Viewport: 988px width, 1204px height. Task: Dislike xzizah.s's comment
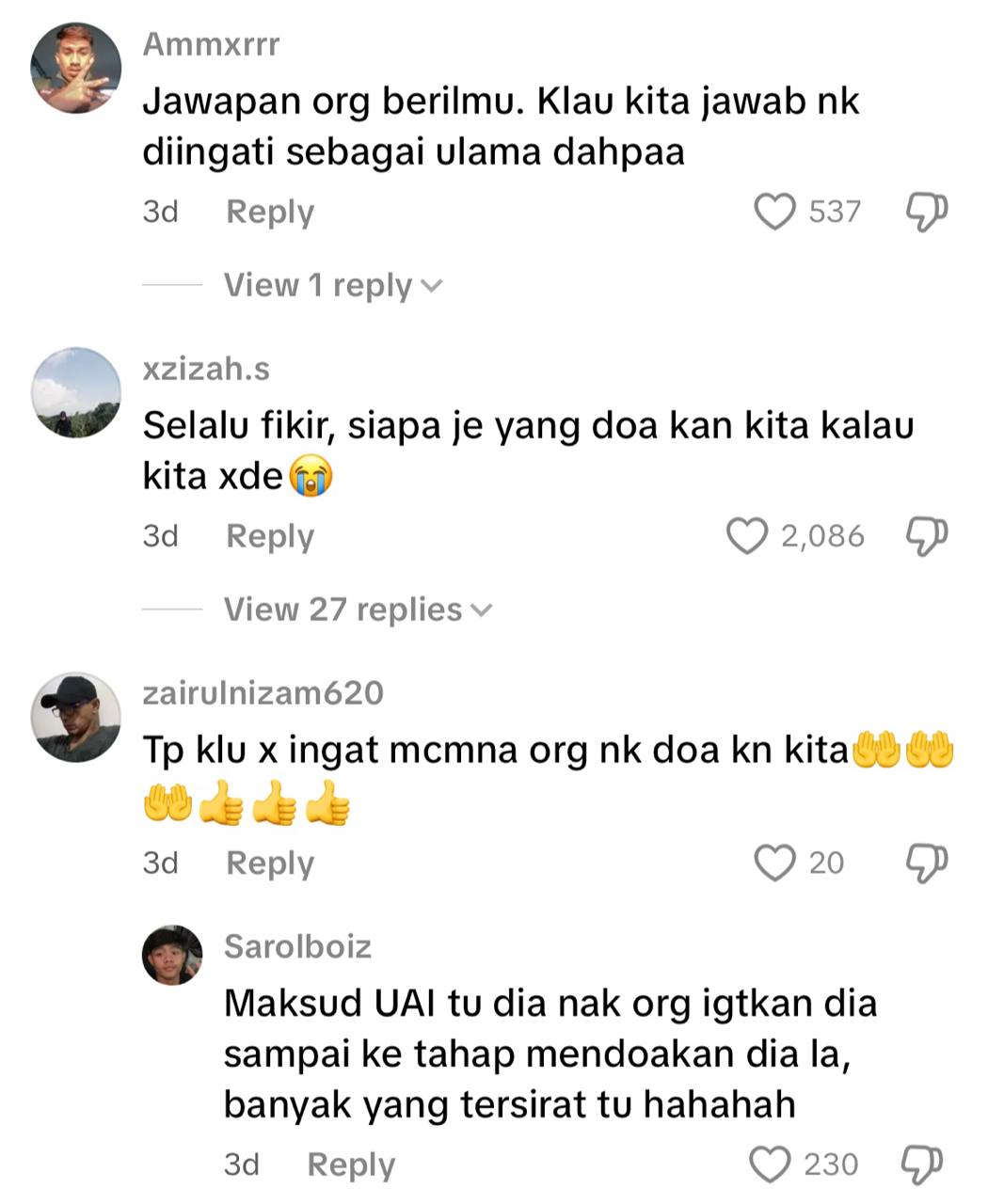pos(926,536)
